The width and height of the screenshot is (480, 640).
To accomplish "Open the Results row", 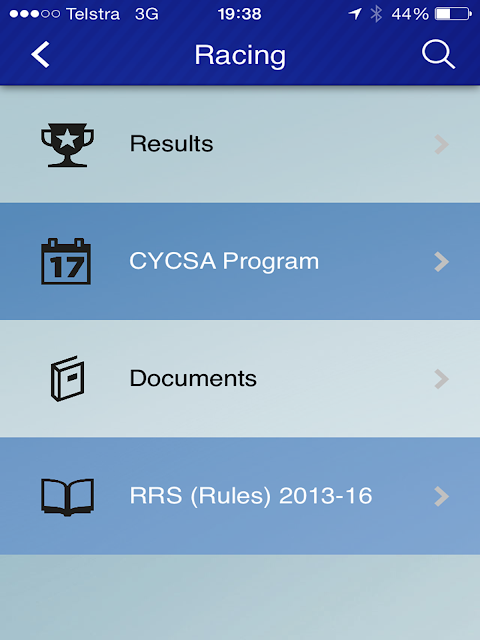I will tap(240, 144).
